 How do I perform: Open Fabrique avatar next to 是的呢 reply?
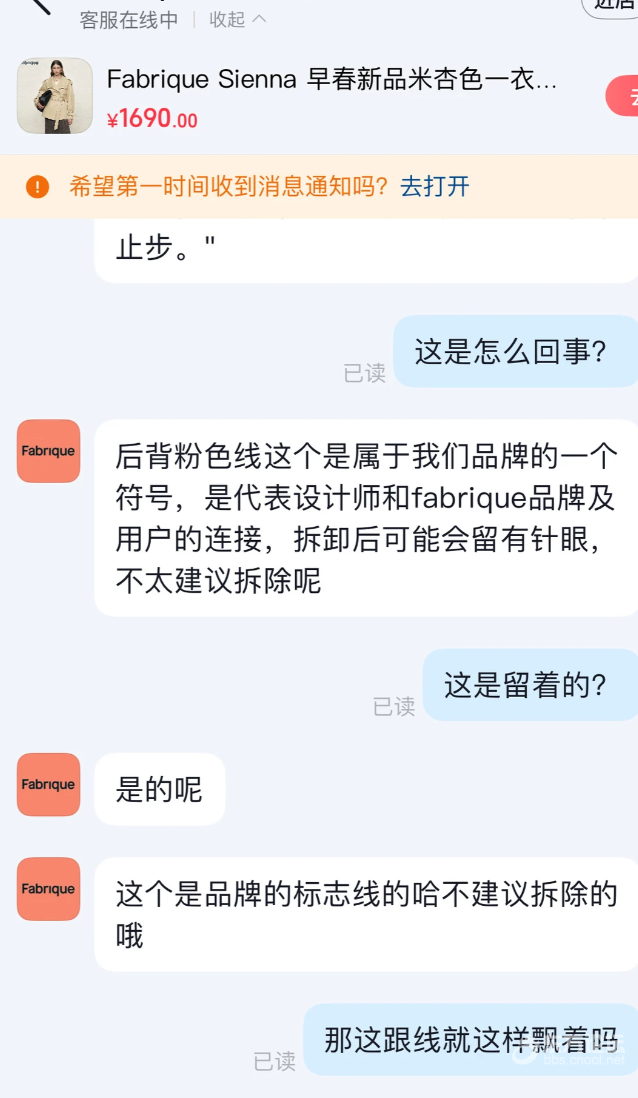[48, 785]
